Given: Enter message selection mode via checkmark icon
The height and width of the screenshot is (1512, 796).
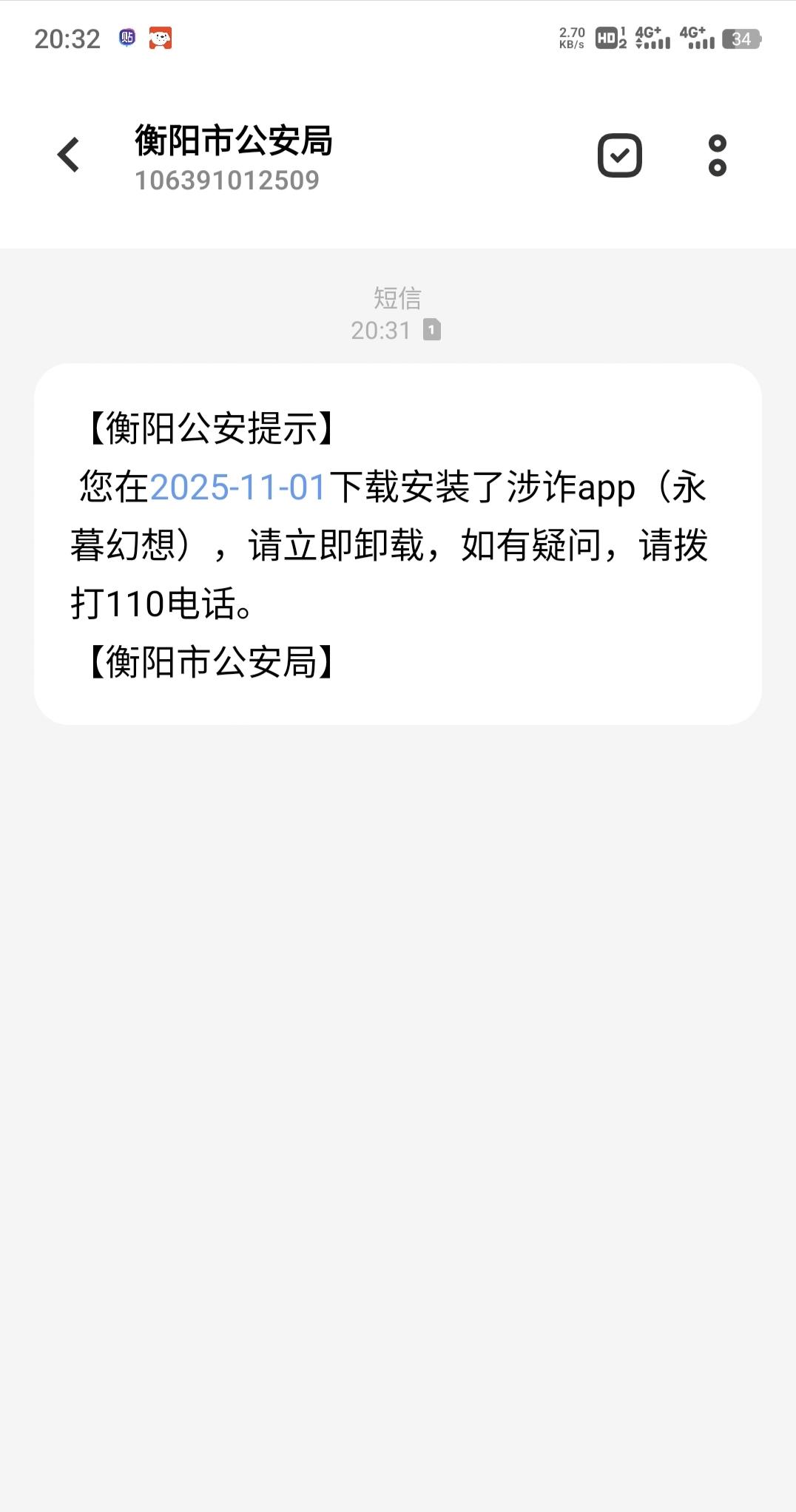Looking at the screenshot, I should (x=620, y=155).
